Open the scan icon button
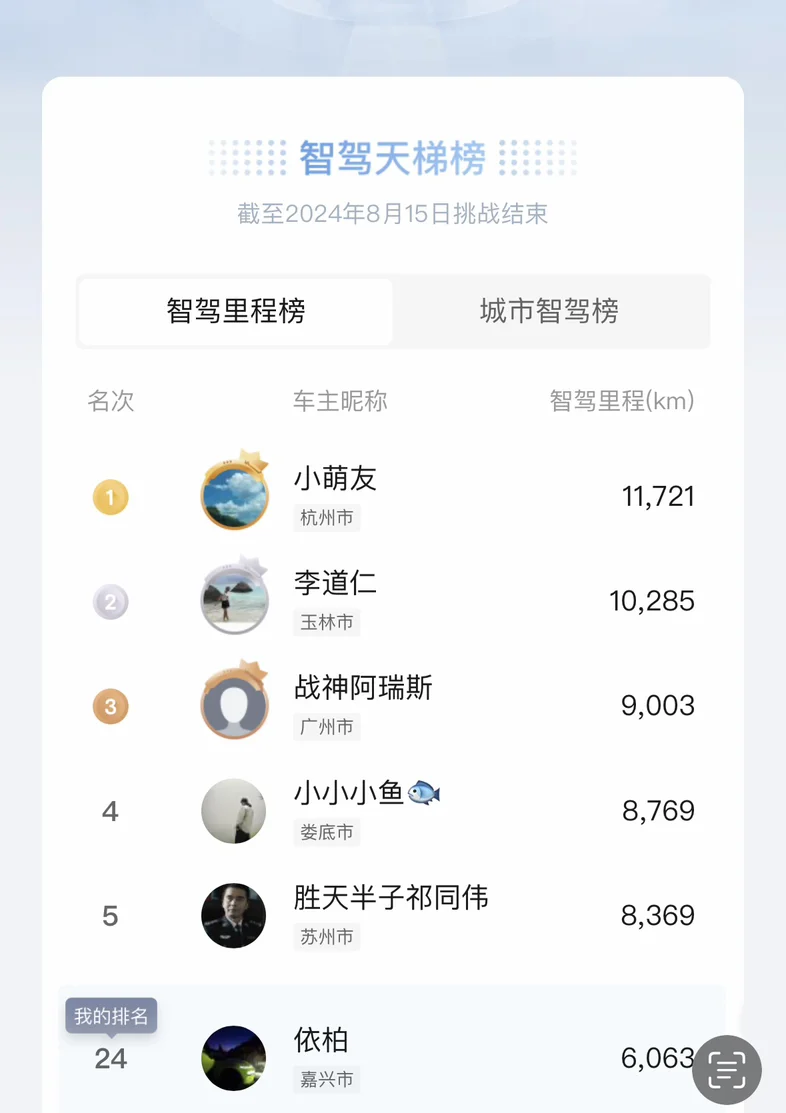Viewport: 786px width, 1113px height. 726,1070
